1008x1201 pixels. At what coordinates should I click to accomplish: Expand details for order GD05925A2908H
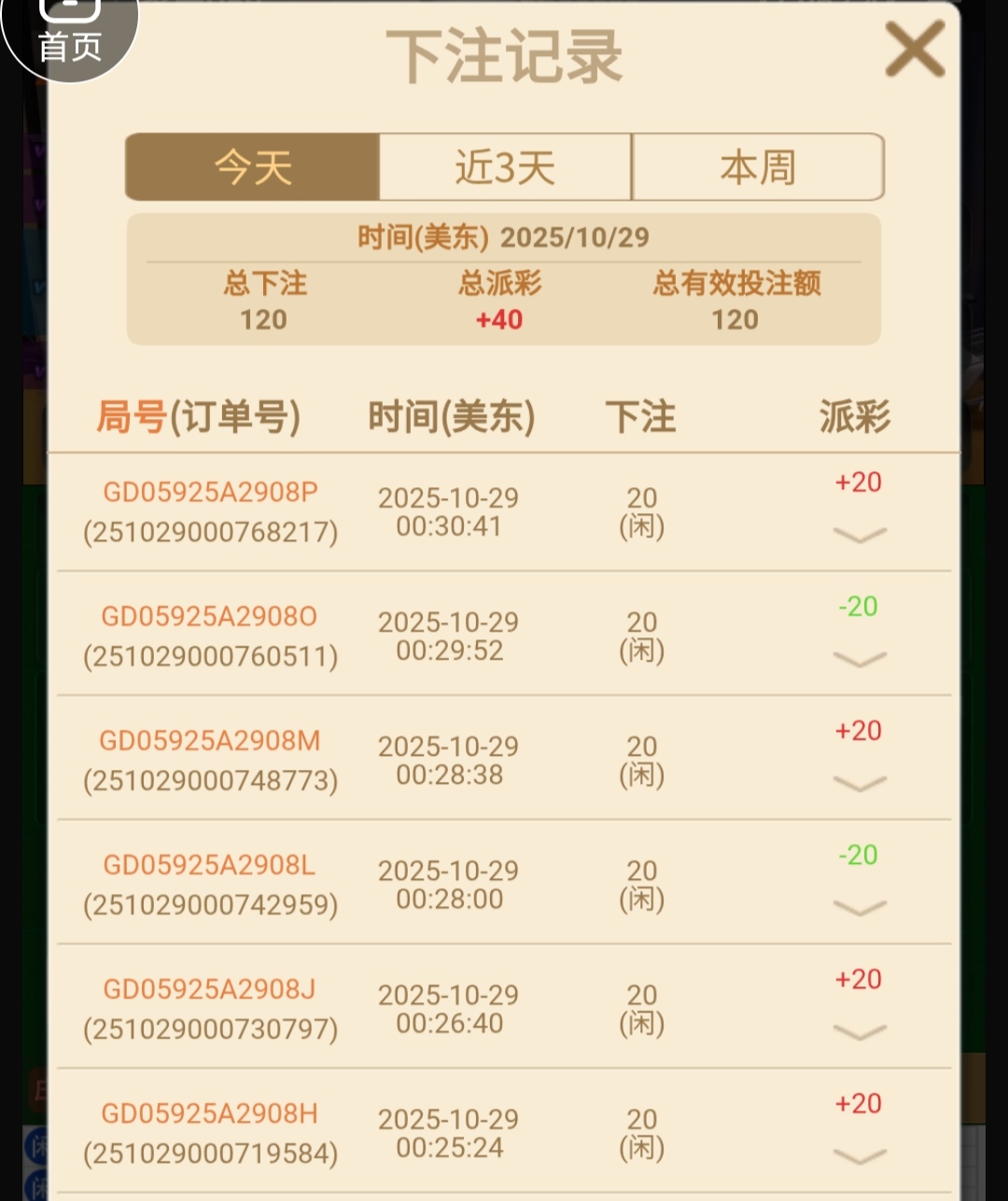859,1156
